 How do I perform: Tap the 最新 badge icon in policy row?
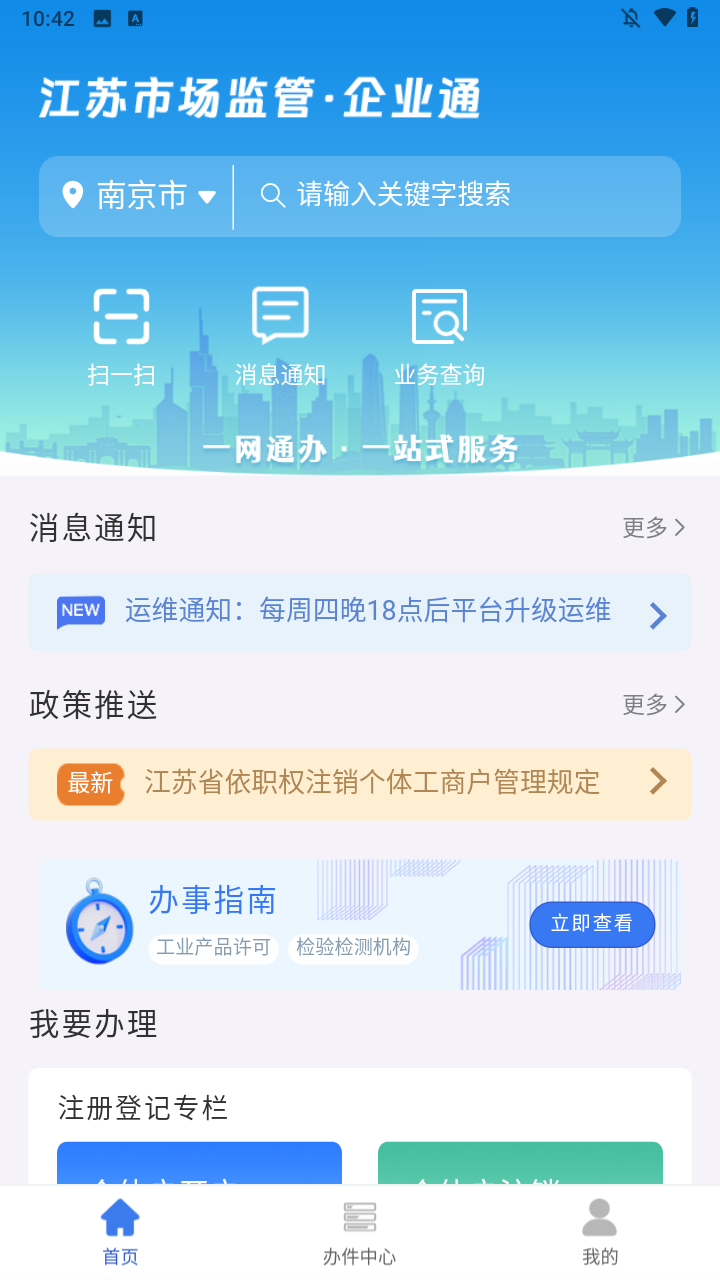point(91,783)
